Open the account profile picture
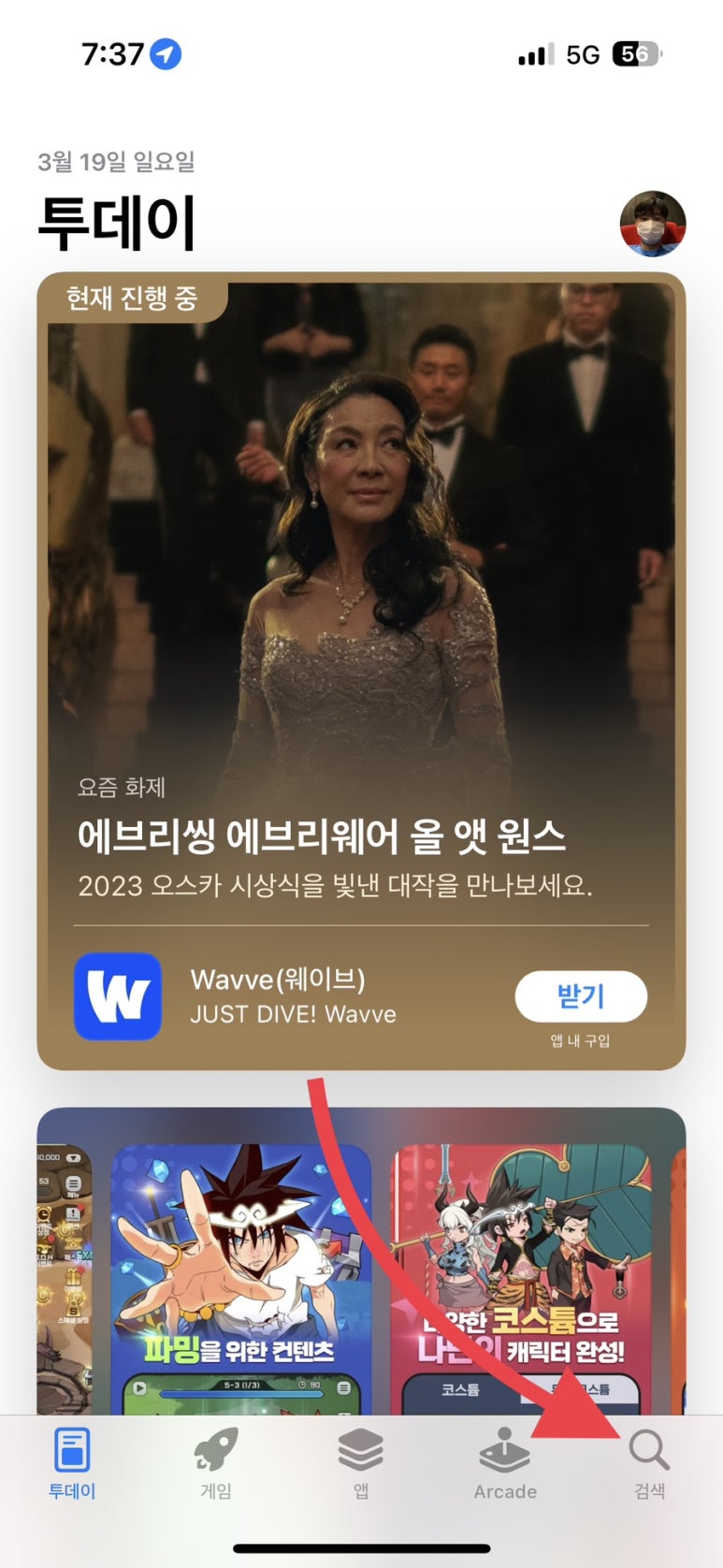This screenshot has height=1568, width=723. tap(652, 224)
